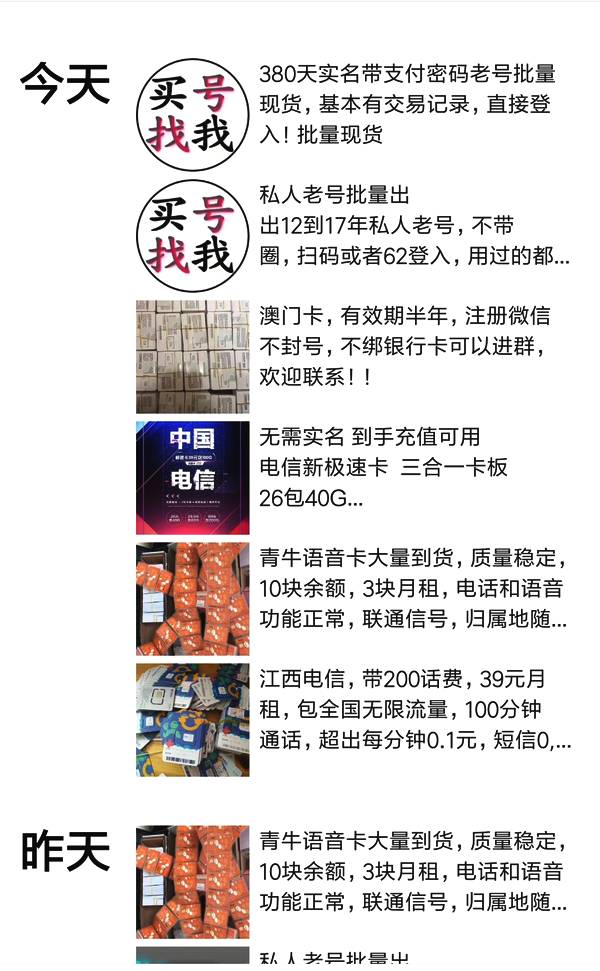This screenshot has height=971, width=600.
Task: Open the 江西电信 带200话费 post
Action: point(406,711)
